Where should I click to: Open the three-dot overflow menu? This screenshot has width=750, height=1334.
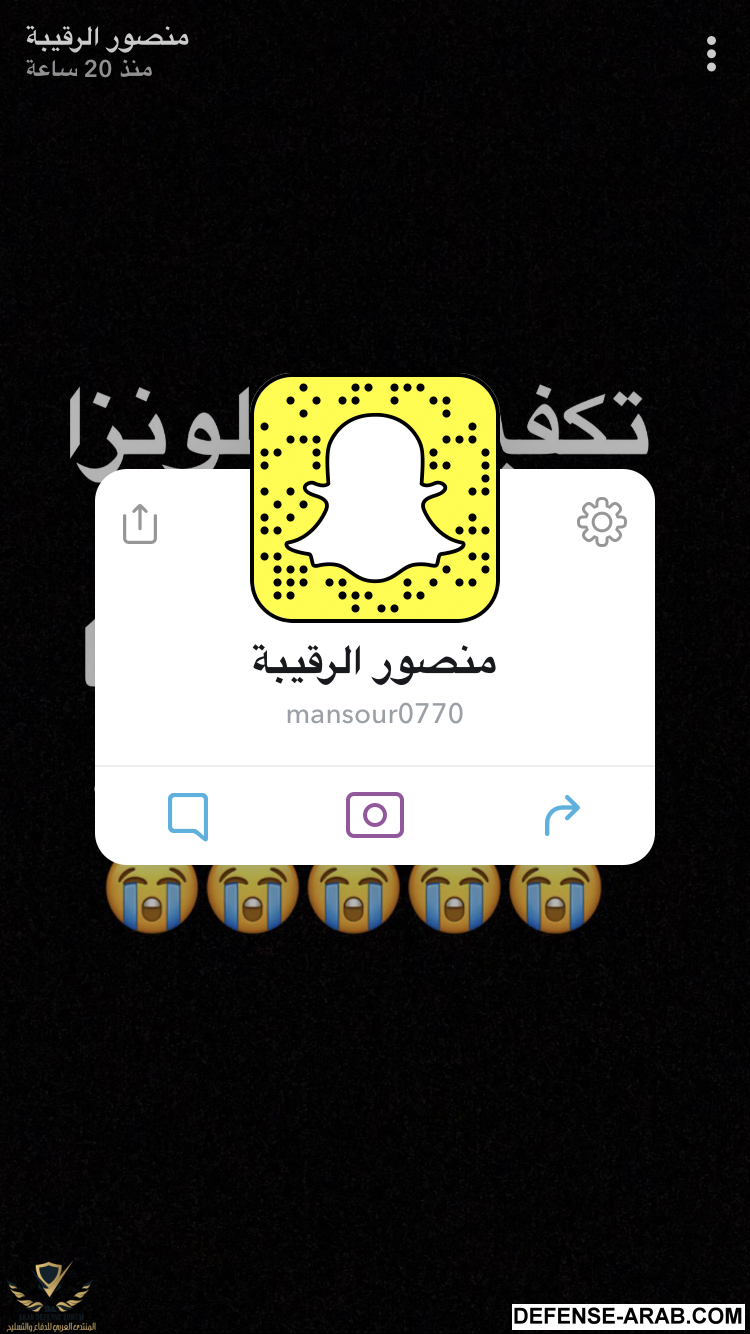tap(711, 54)
